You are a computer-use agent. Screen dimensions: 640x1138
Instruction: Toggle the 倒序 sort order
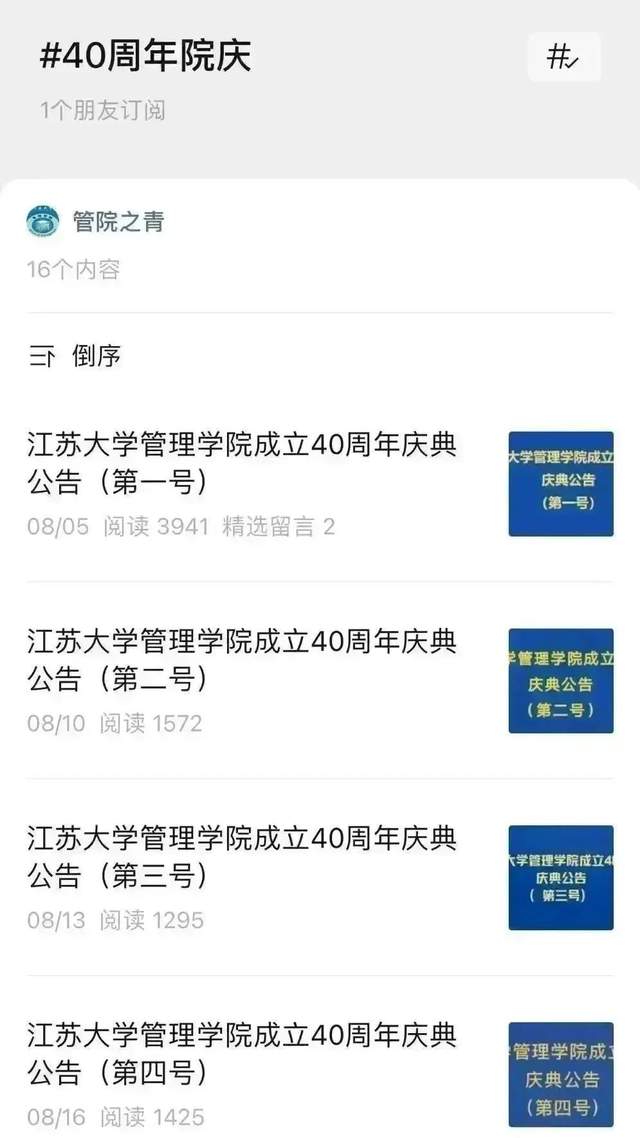tap(75, 356)
